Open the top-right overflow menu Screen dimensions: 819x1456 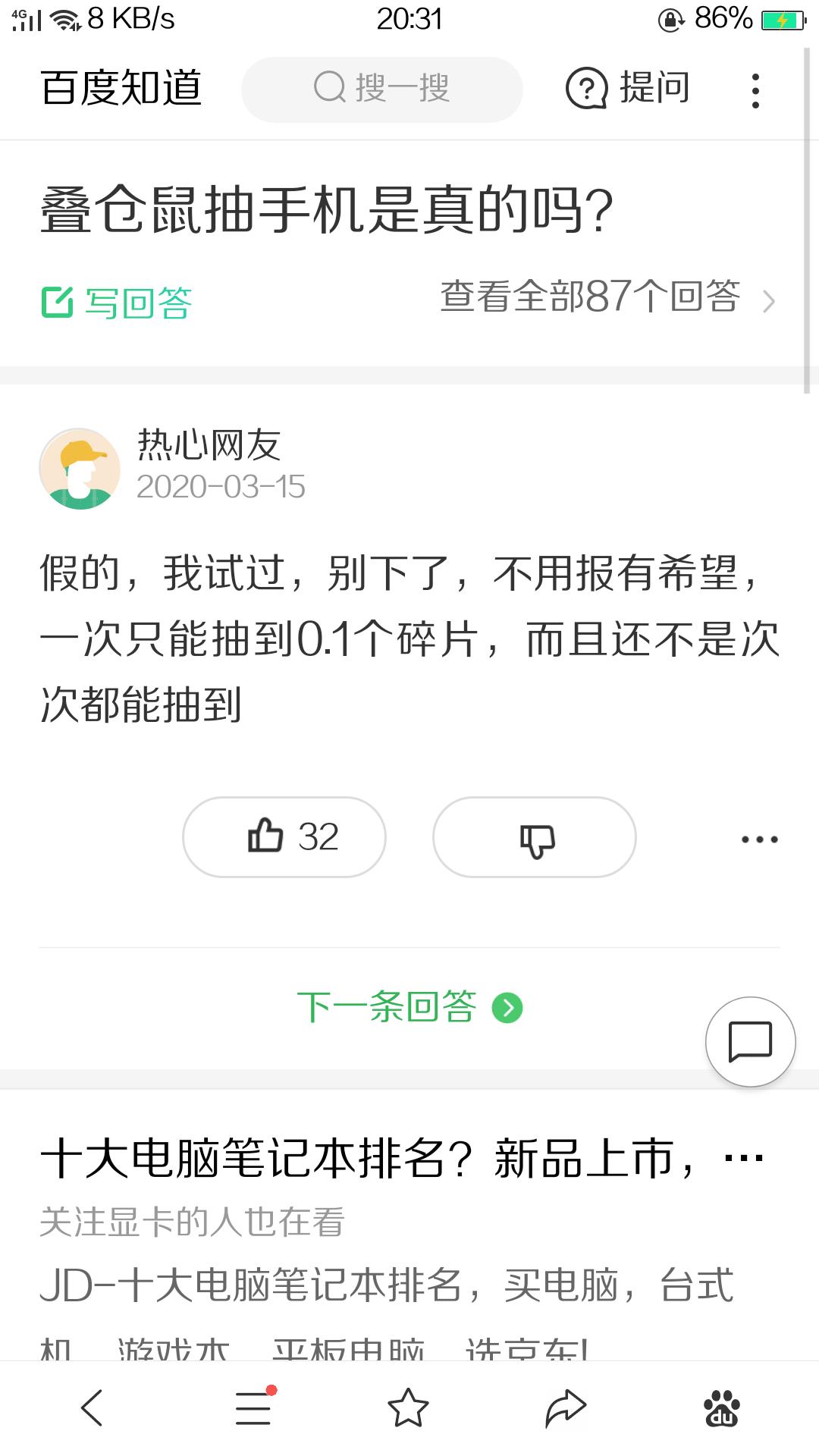click(755, 90)
